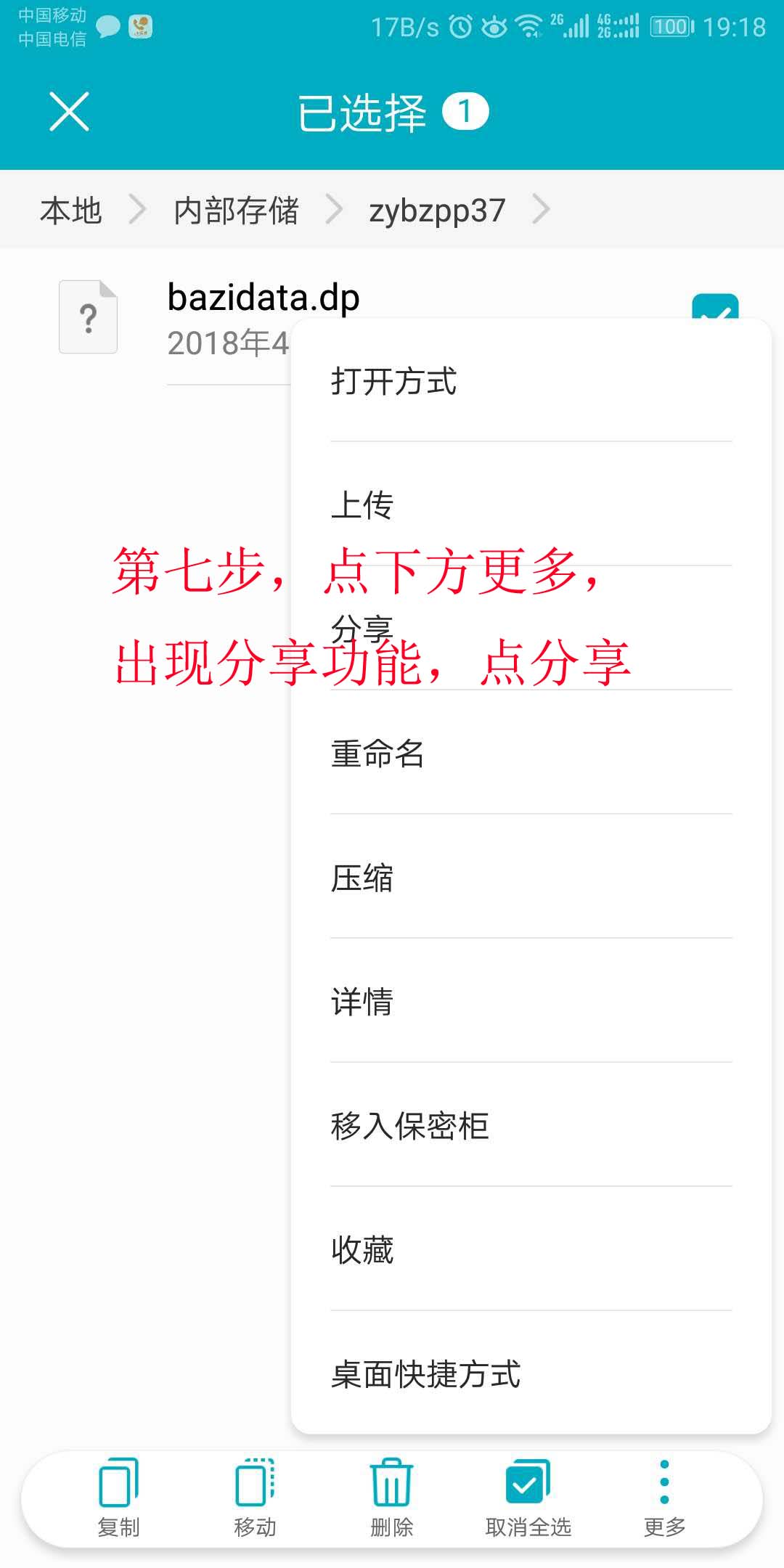Viewport: 784px width, 1568px height.
Task: Tap the close X icon in the header
Action: (x=69, y=113)
